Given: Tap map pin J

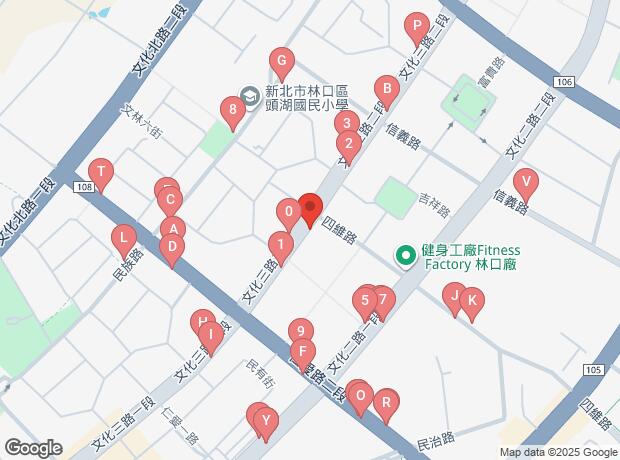Looking at the screenshot, I should point(455,297).
